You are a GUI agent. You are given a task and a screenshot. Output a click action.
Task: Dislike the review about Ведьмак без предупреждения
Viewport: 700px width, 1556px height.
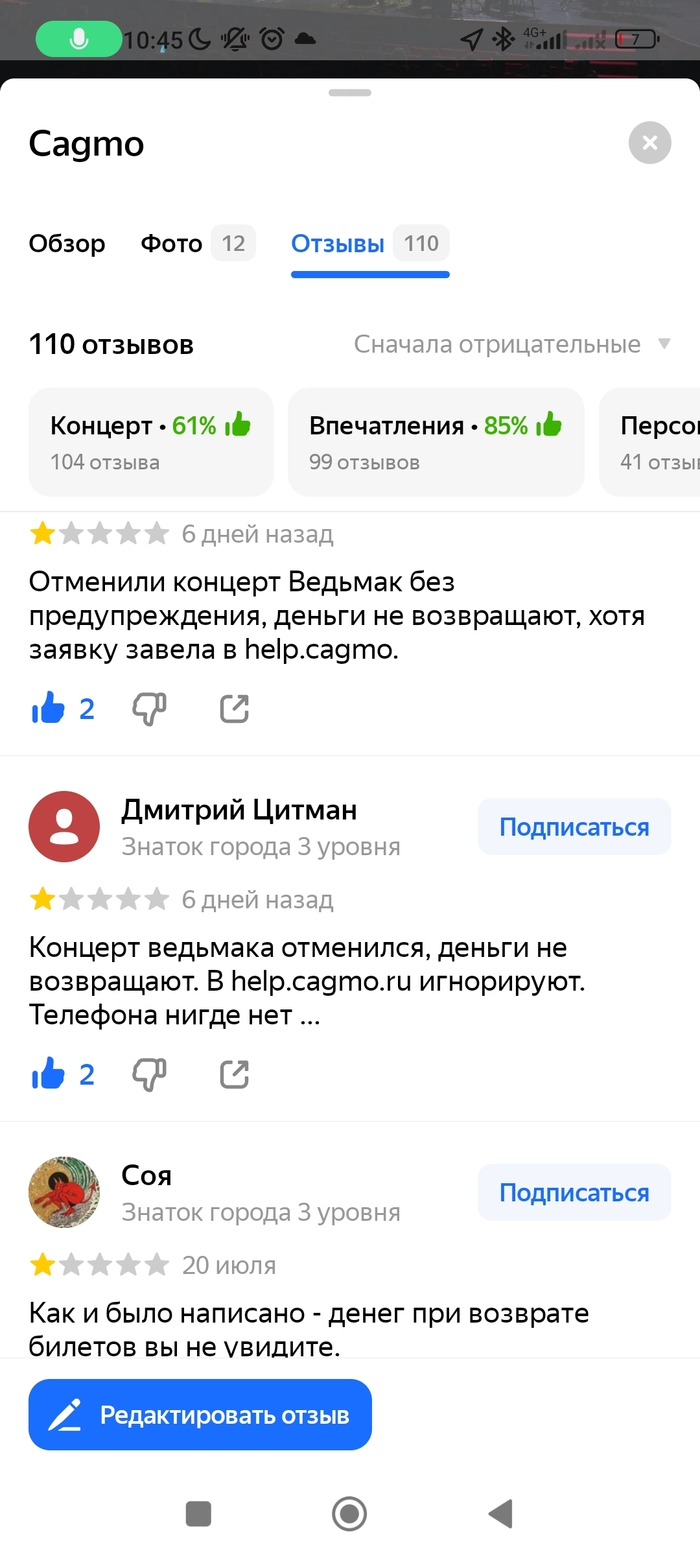coord(149,709)
